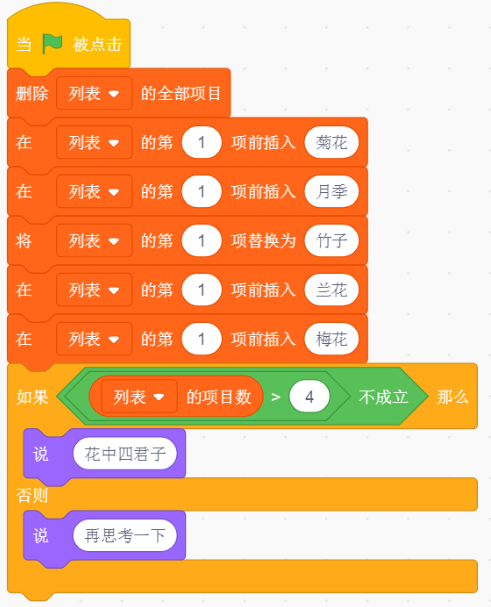Edit the 花中四君子 say text field
Image resolution: width=491 pixels, height=607 pixels.
(125, 454)
